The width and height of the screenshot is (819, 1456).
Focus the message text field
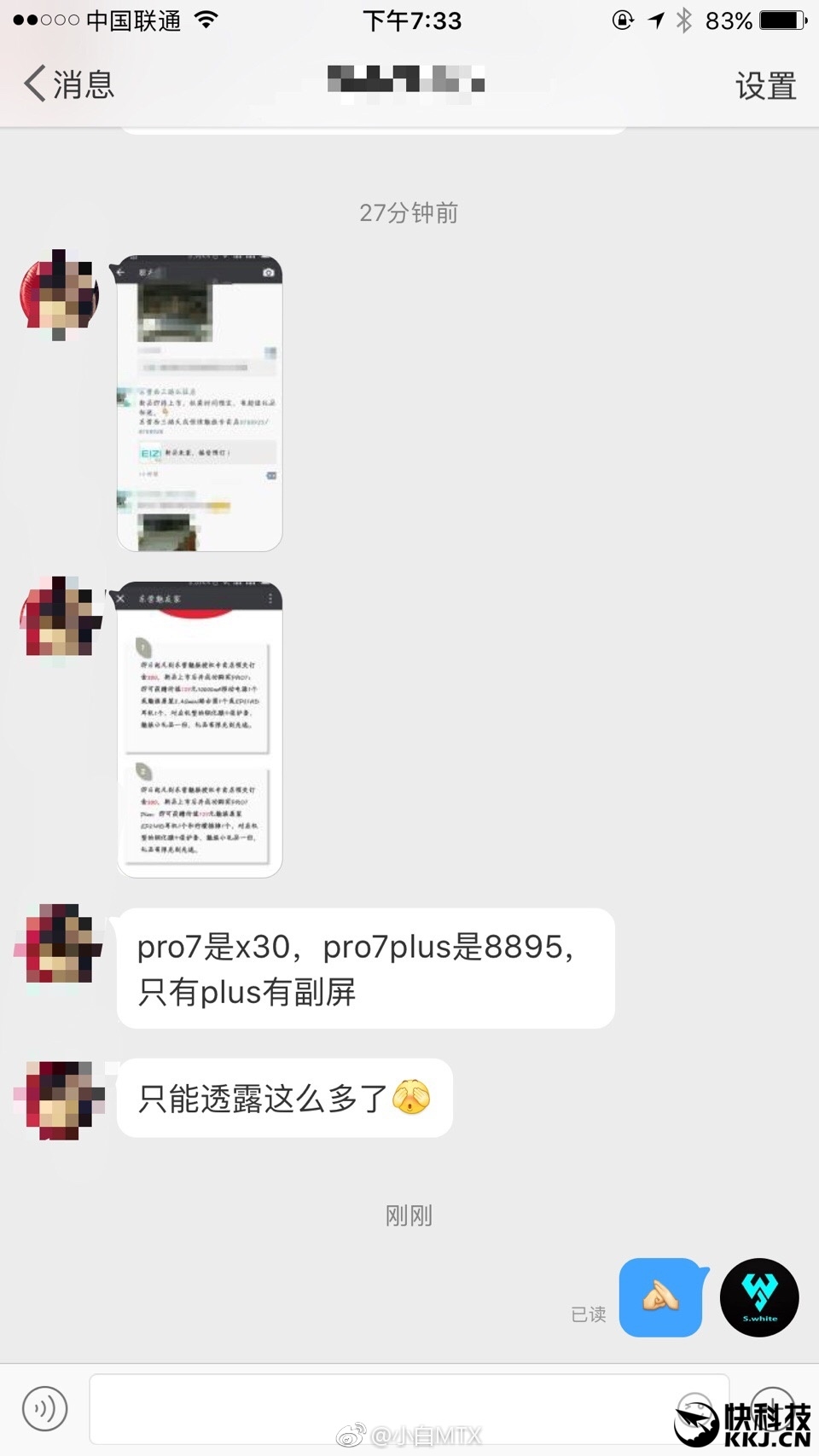tap(384, 1407)
